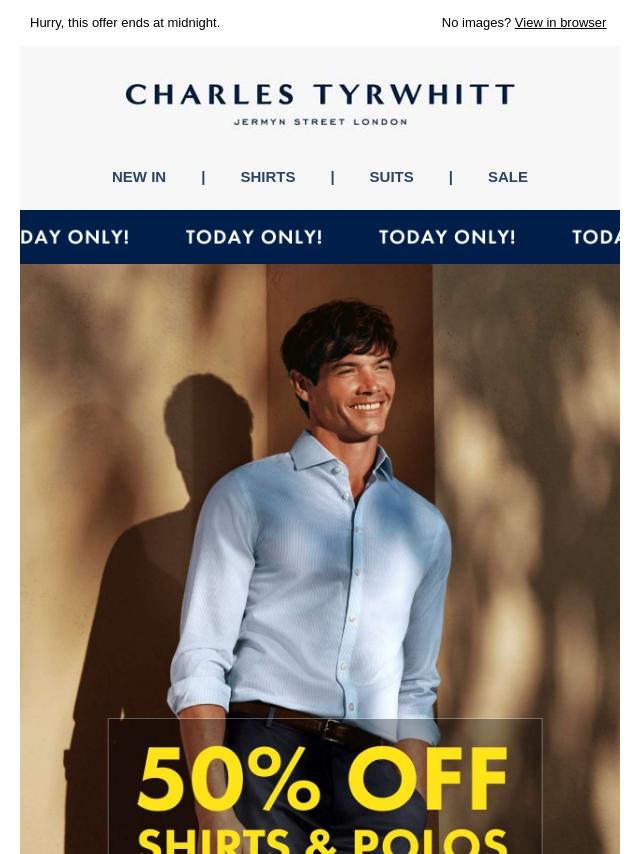Tap the Today Only banner strip
The height and width of the screenshot is (854, 640).
320,237
